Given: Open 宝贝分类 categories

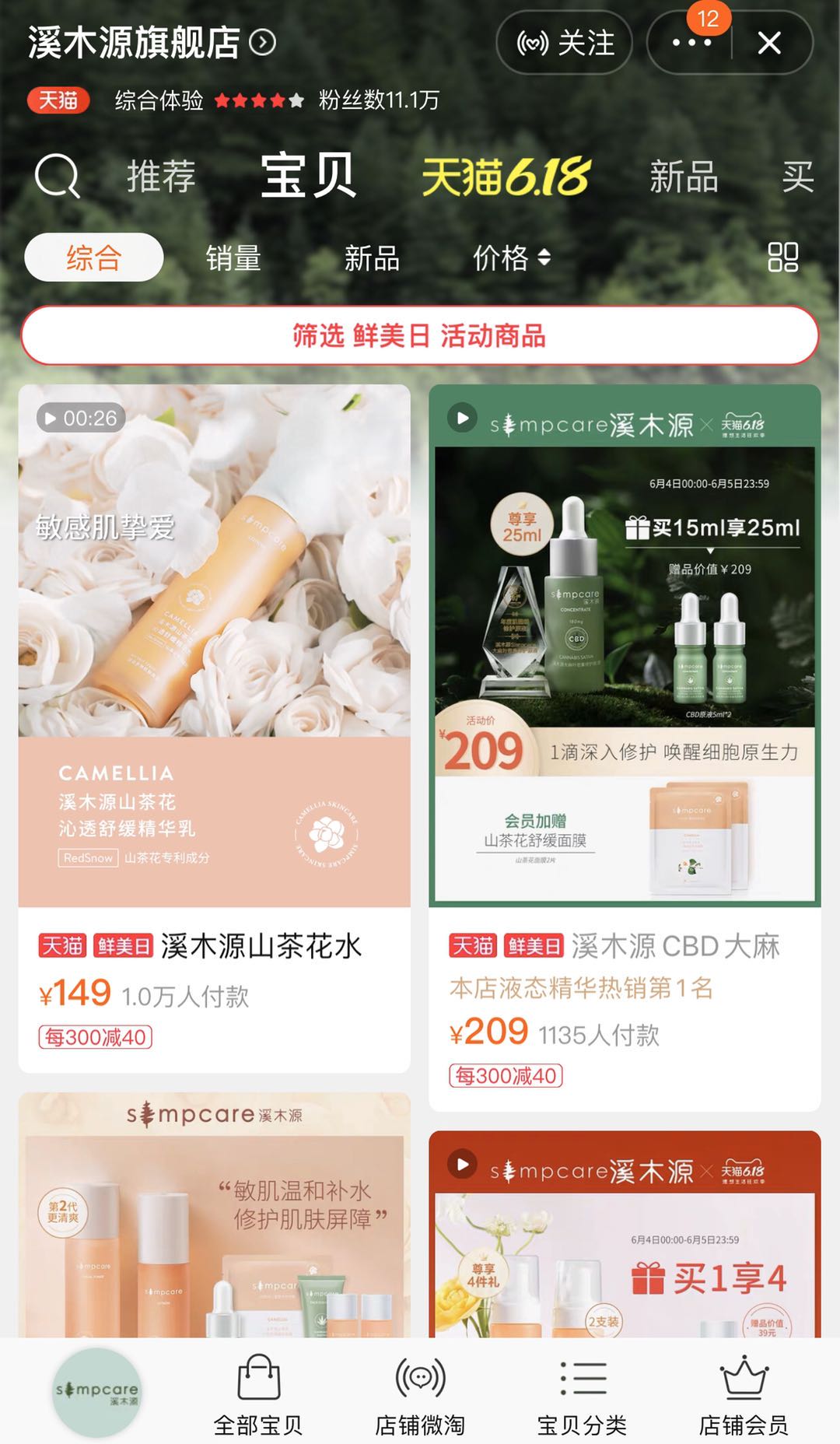Looking at the screenshot, I should coord(582,1394).
